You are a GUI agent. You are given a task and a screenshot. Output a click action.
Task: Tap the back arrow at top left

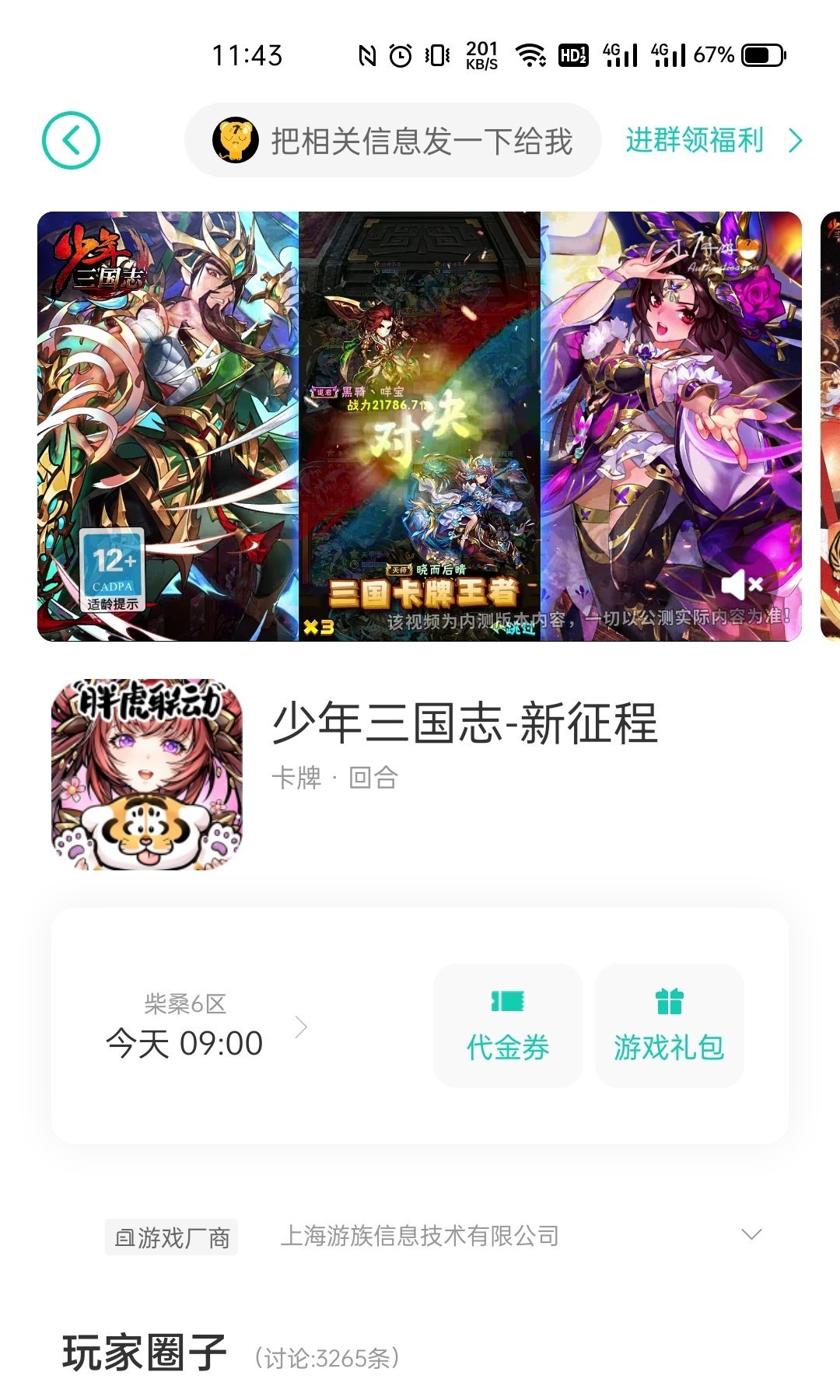click(x=71, y=142)
